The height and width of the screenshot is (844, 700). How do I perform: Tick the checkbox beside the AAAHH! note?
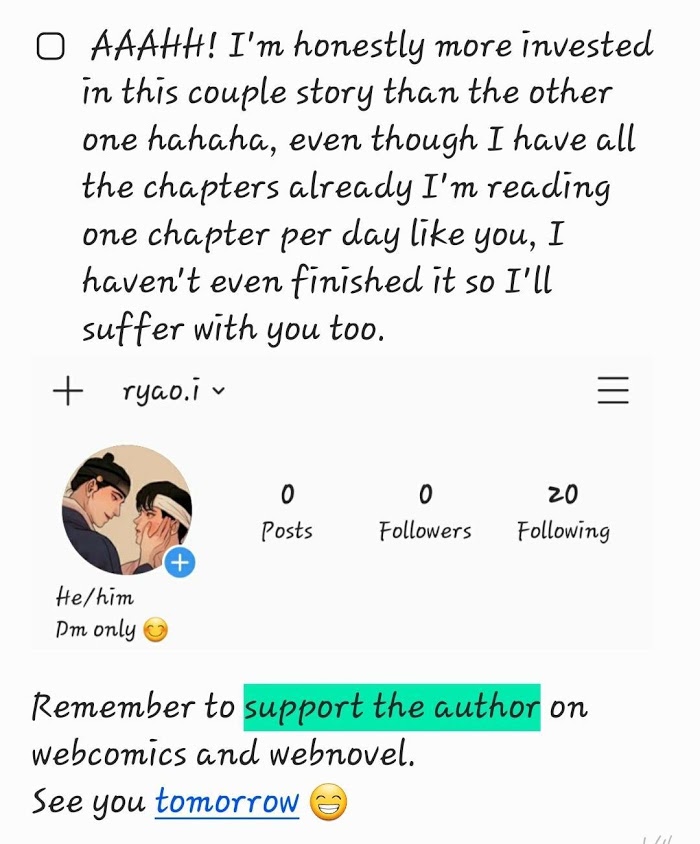[50, 47]
